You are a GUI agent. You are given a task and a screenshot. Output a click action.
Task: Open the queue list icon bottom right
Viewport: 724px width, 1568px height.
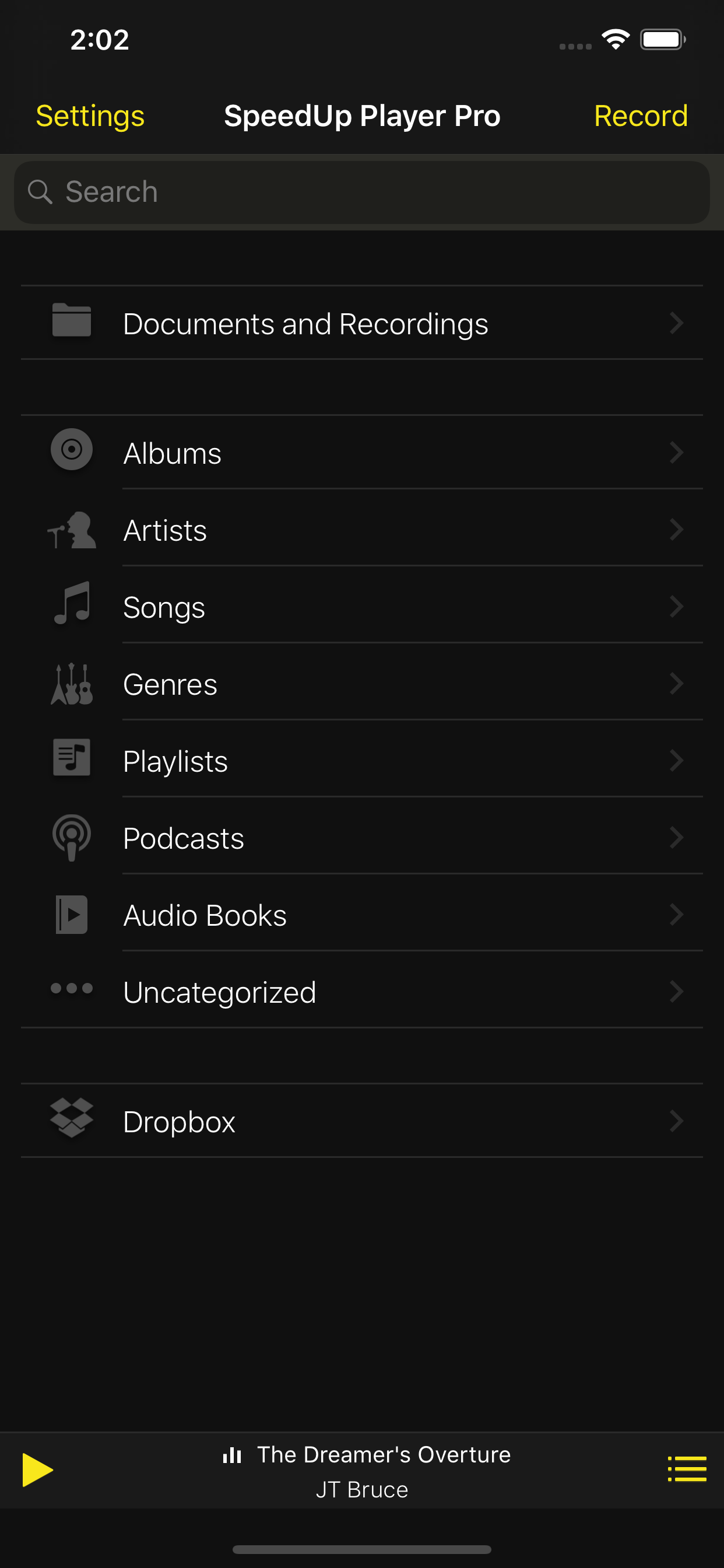click(687, 1469)
